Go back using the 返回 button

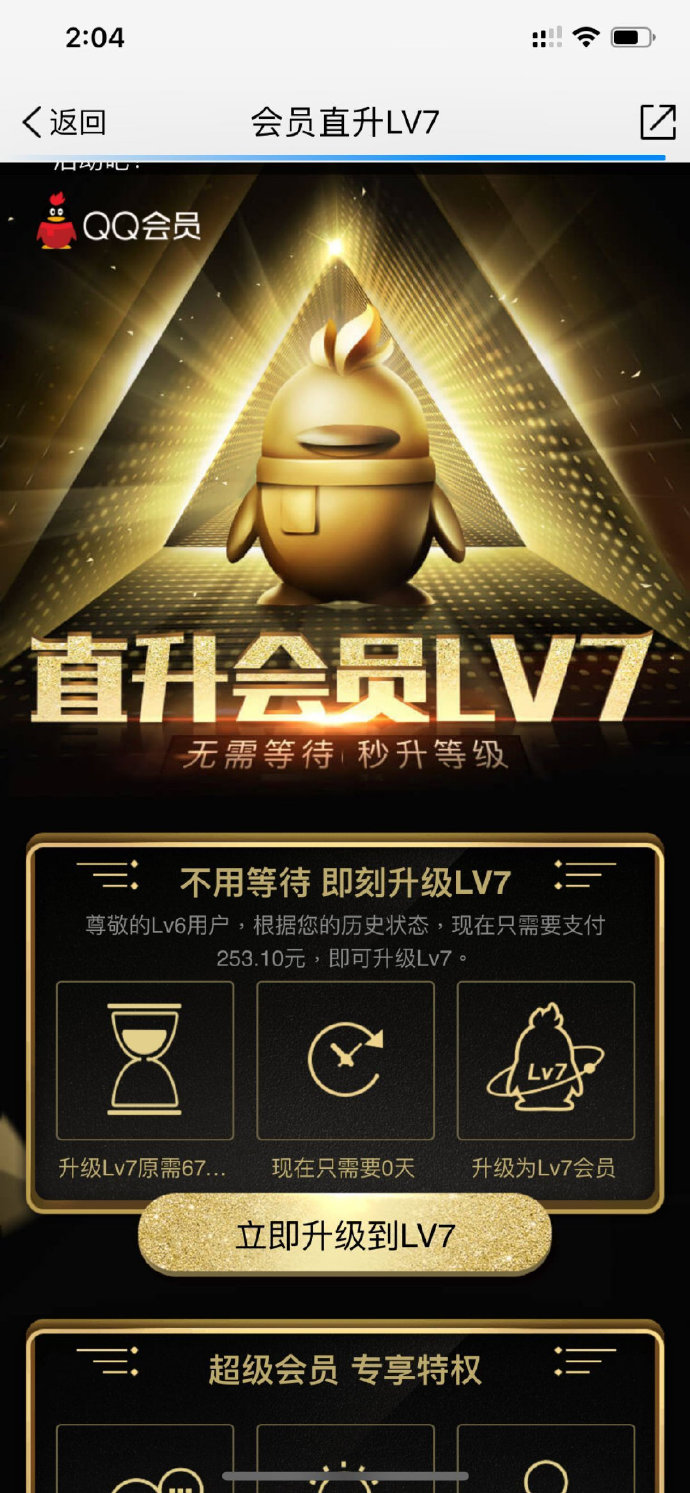(63, 122)
